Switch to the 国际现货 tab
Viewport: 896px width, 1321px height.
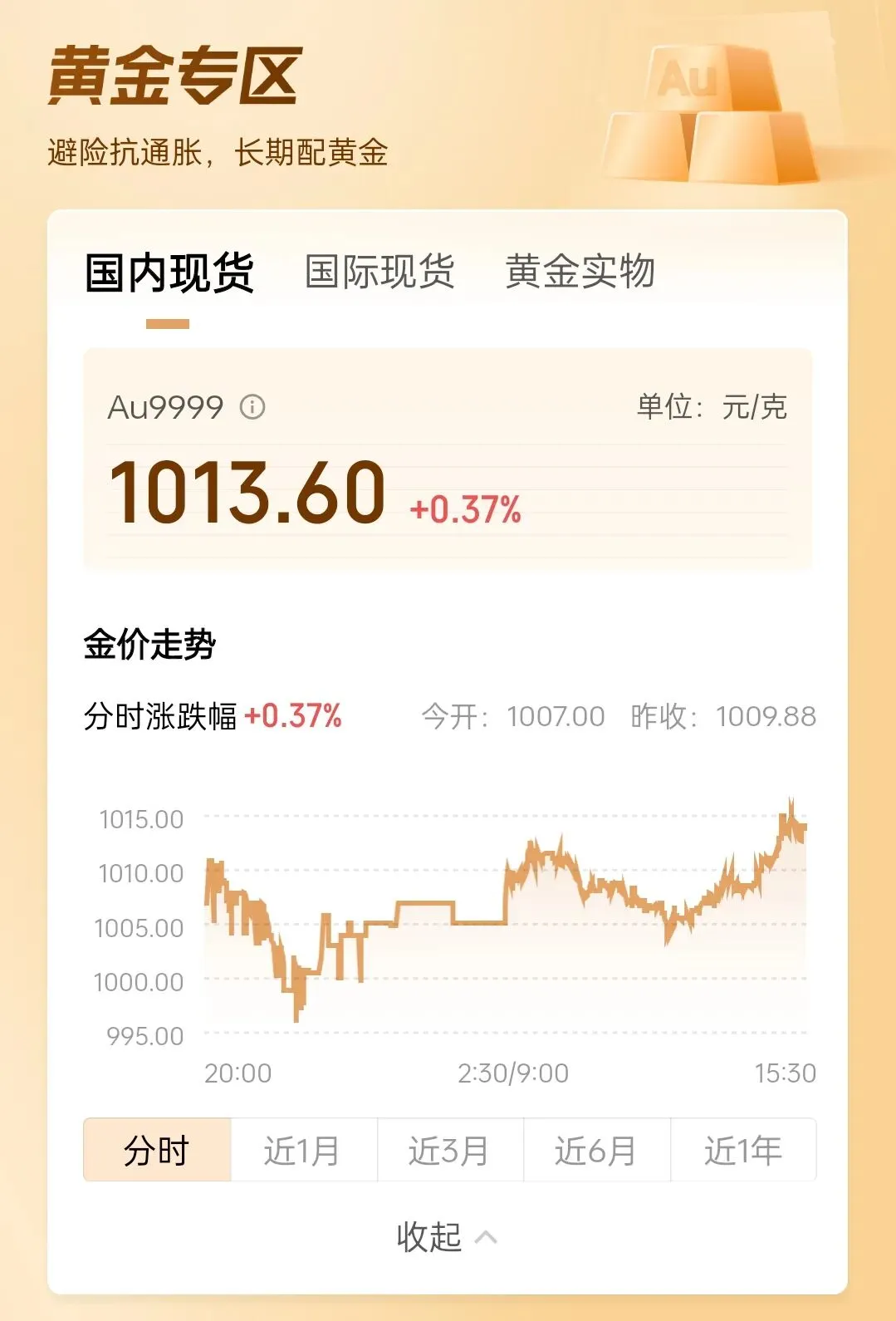click(x=379, y=272)
